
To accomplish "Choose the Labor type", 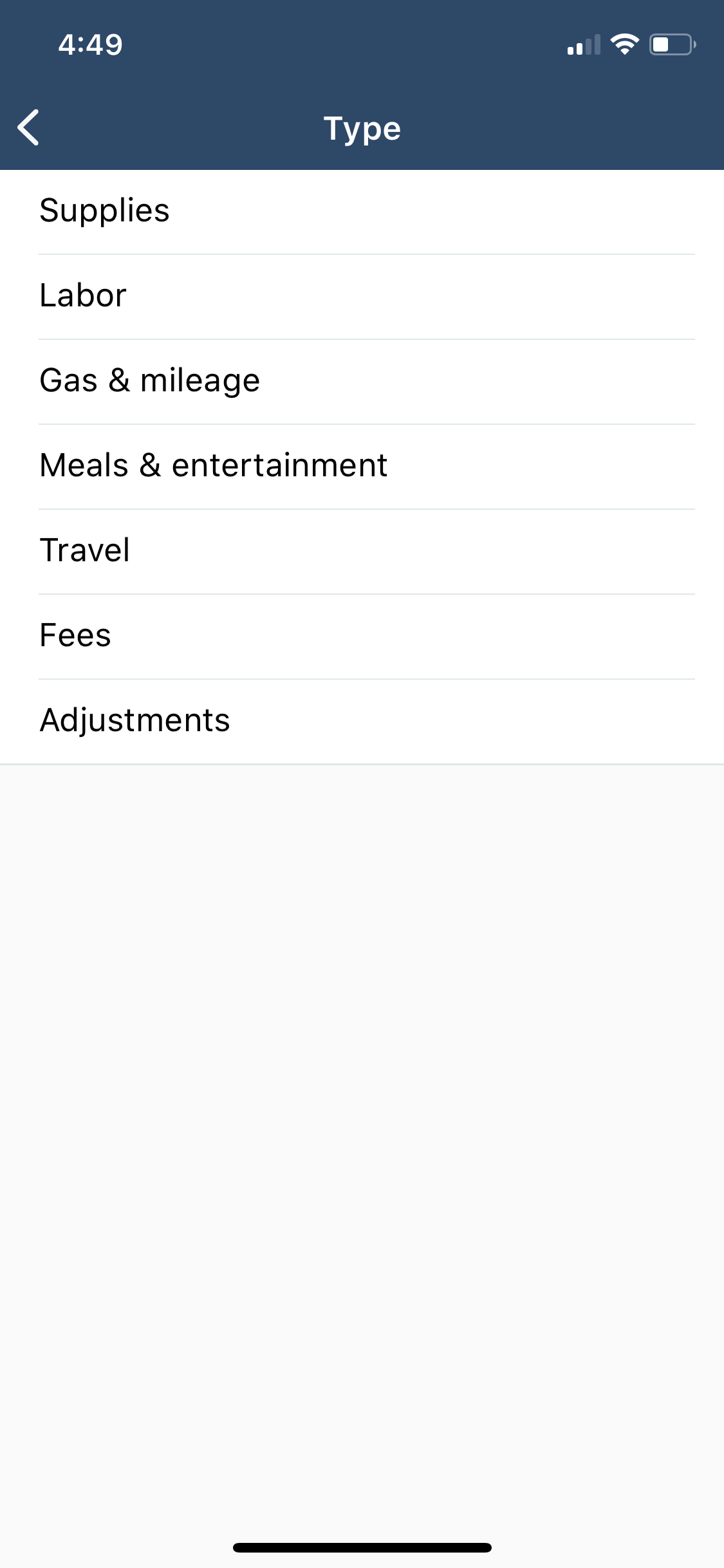I will coord(362,297).
